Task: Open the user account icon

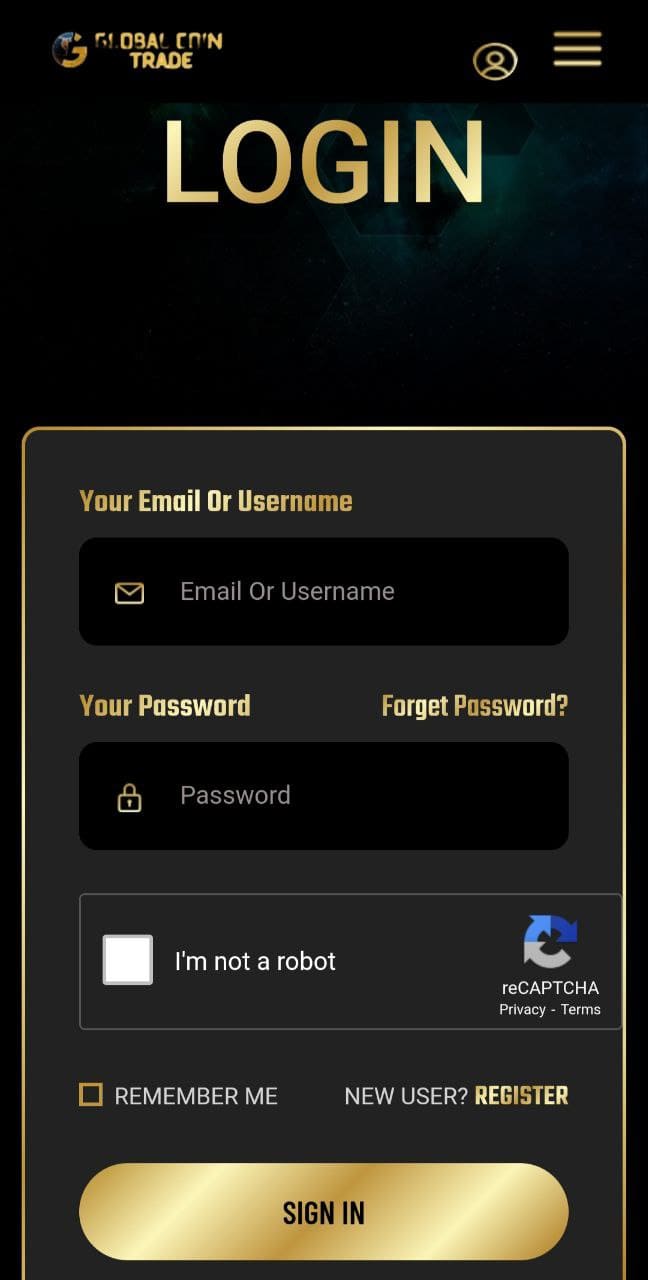Action: [495, 61]
